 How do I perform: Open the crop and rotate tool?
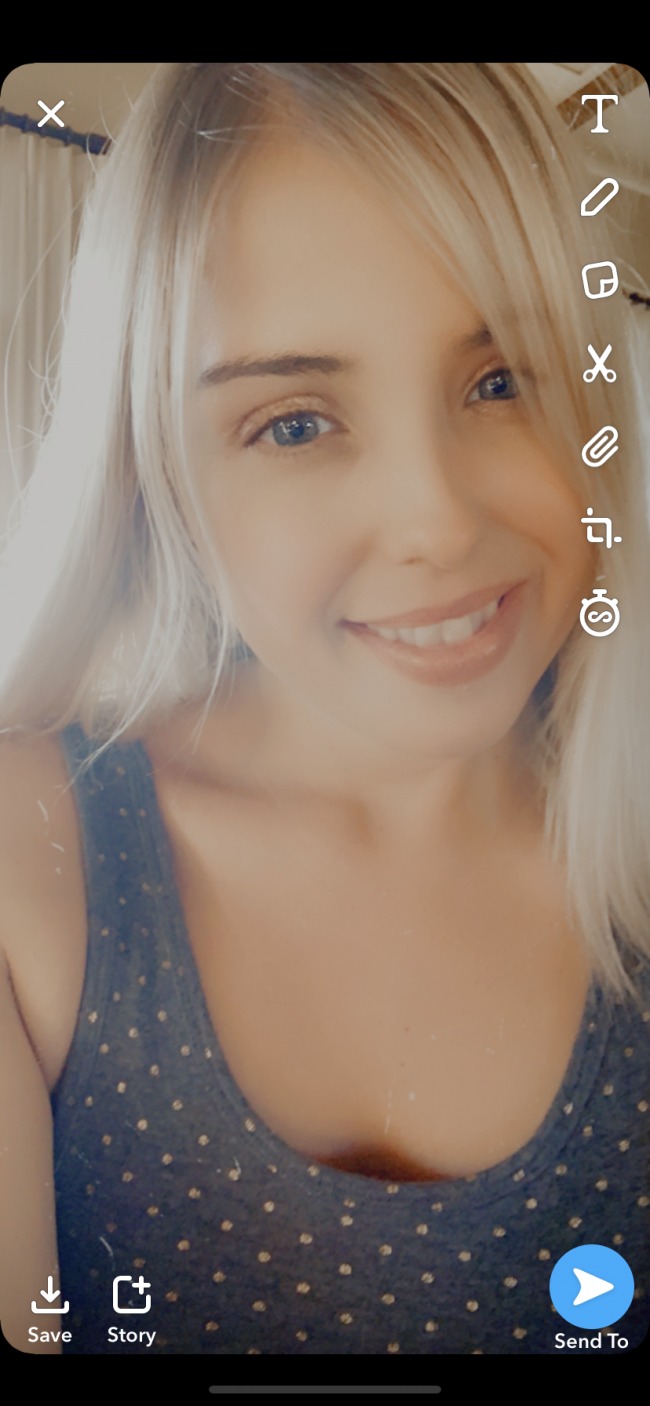[x=599, y=528]
